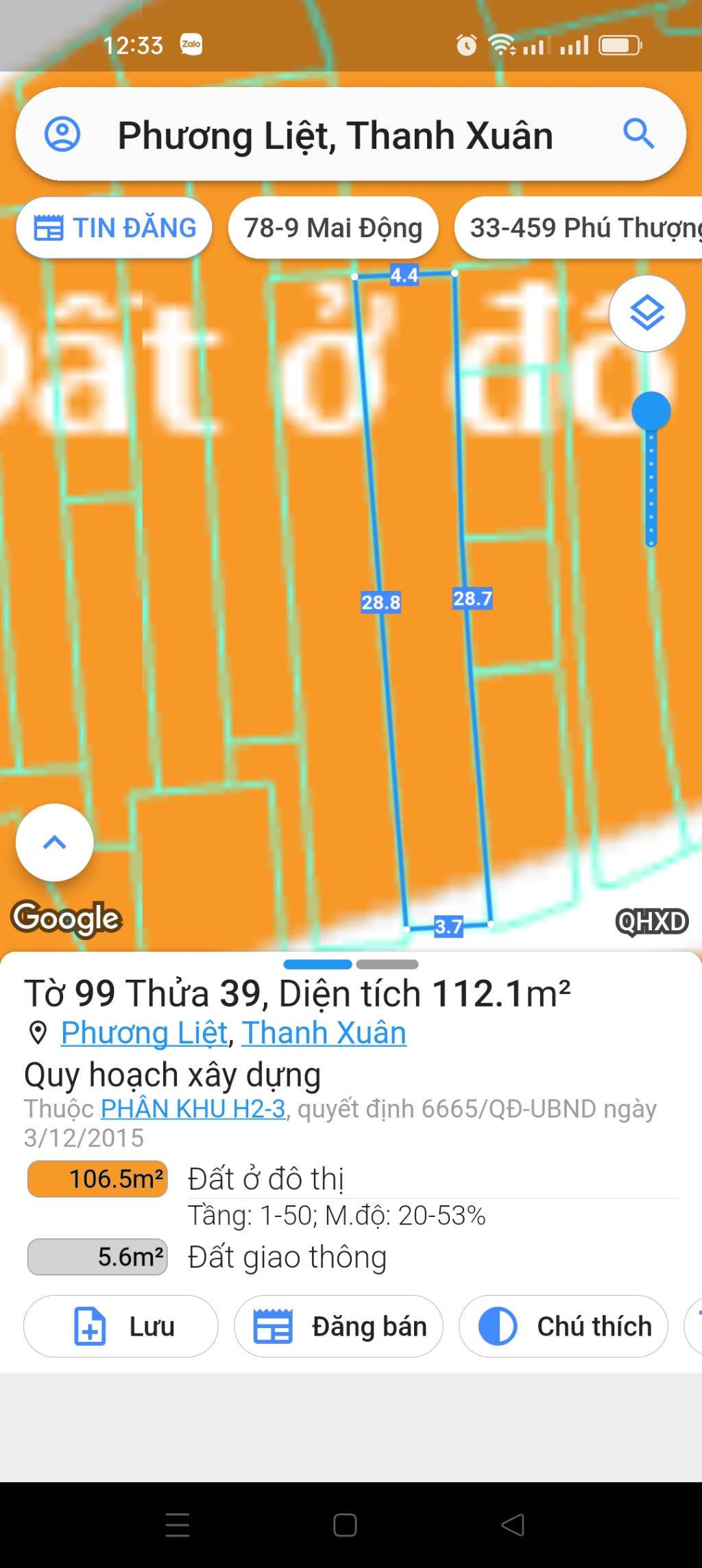
Task: Click the profile avatar in search bar
Action: tap(61, 134)
